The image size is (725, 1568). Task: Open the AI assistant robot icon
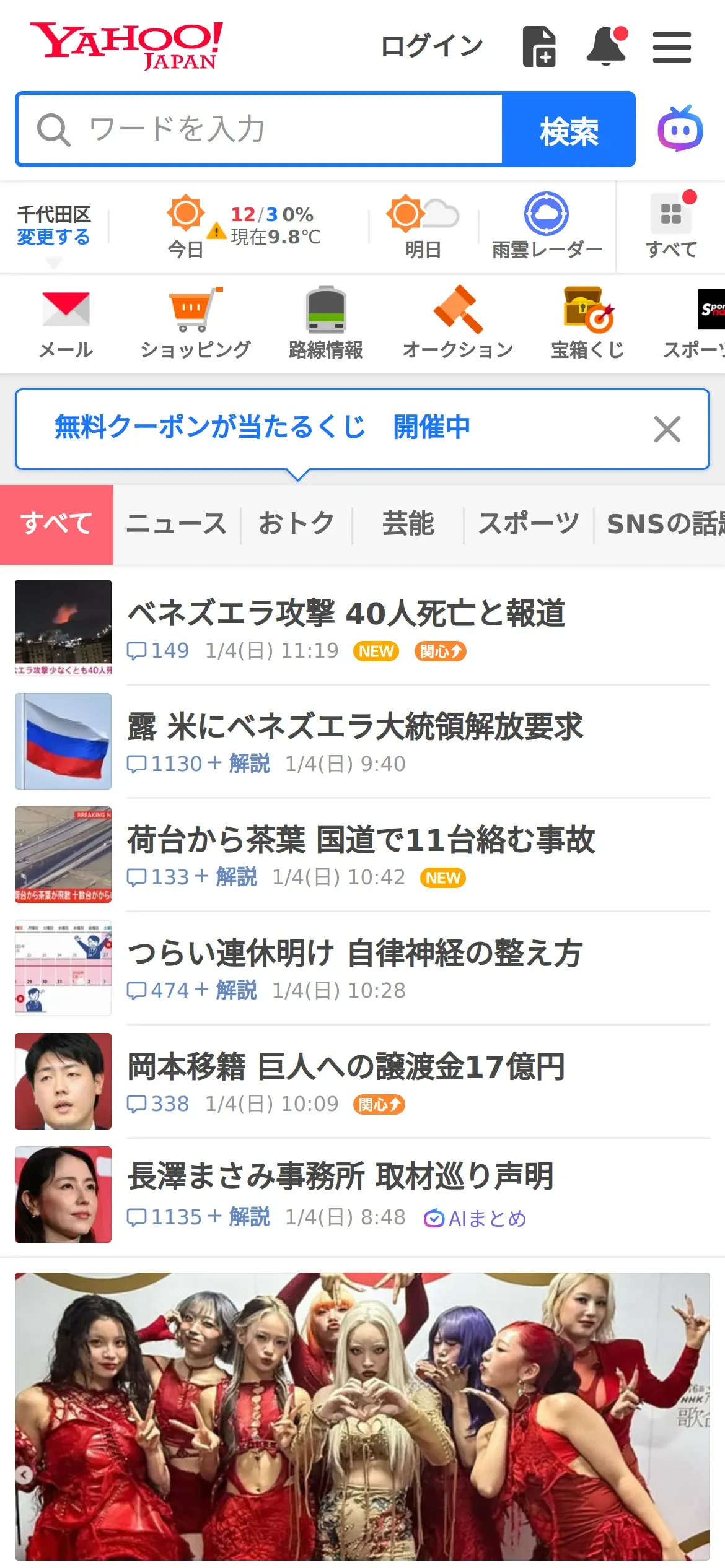tap(680, 129)
